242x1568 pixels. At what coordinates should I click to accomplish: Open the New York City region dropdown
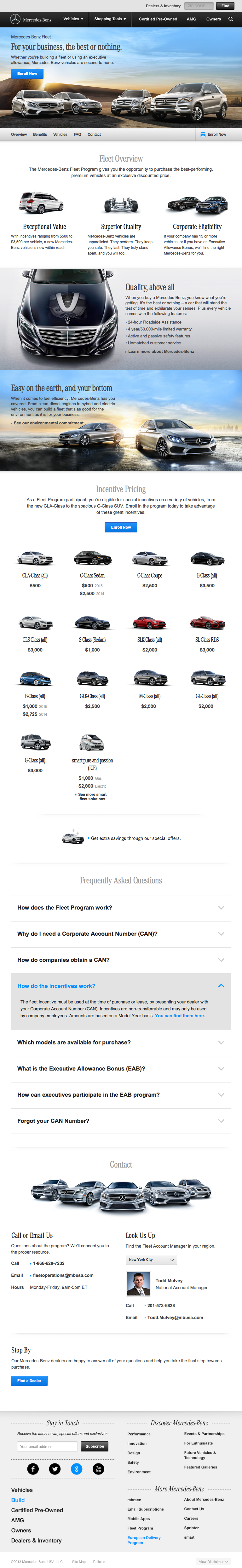tap(151, 1259)
